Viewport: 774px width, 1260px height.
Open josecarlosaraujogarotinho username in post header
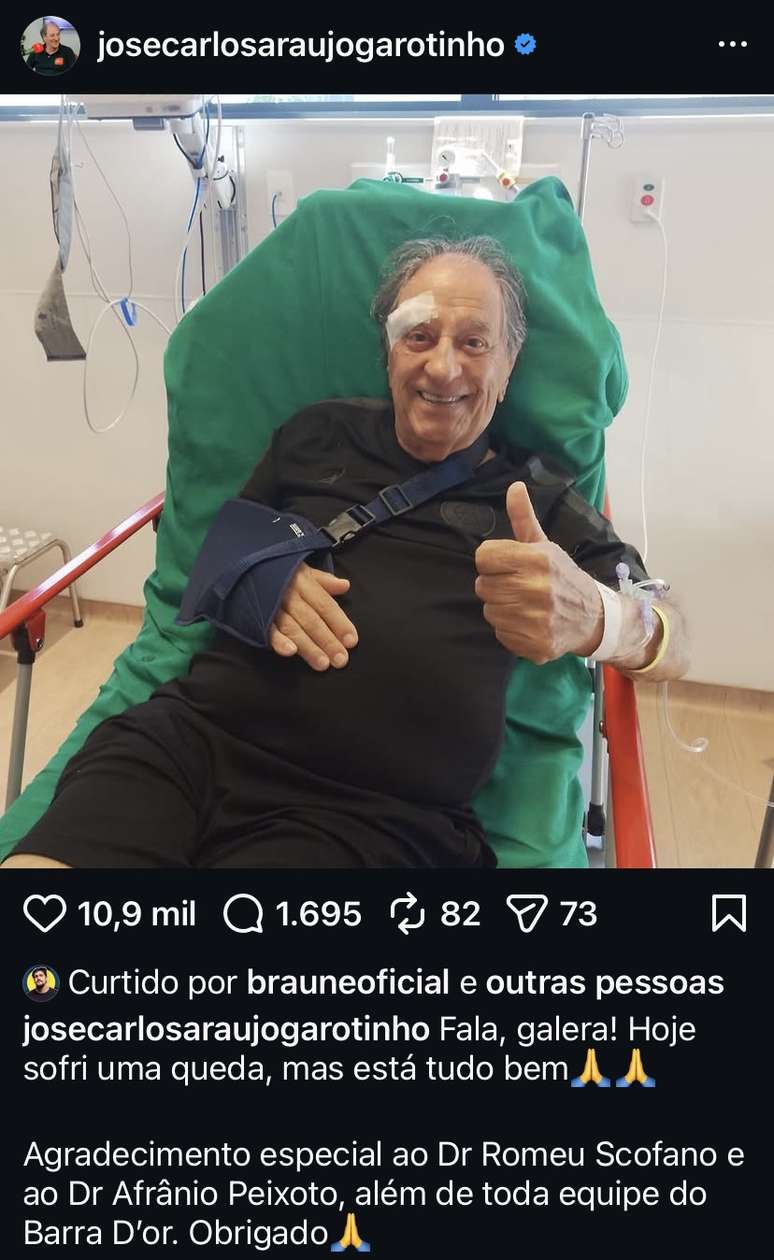click(x=300, y=46)
